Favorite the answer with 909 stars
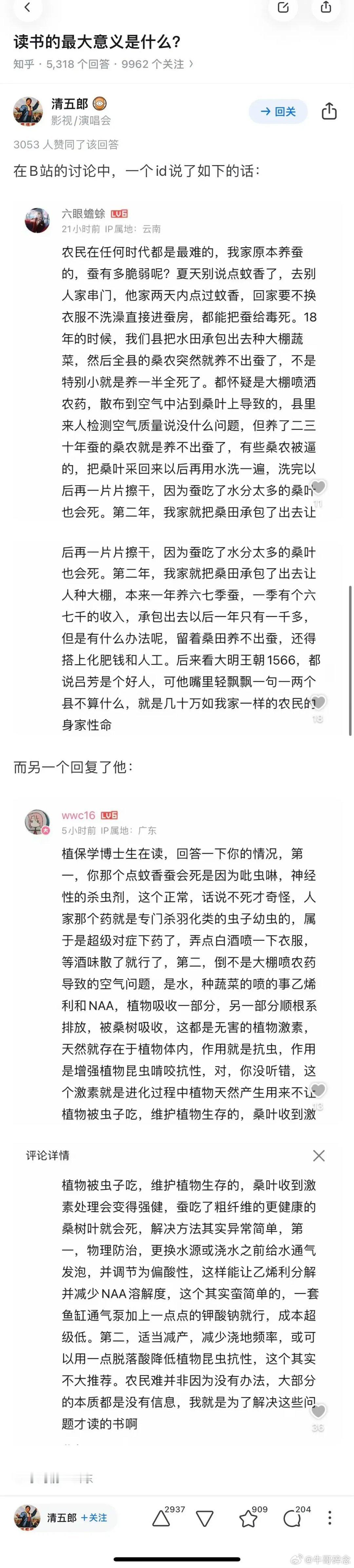 248,1518
